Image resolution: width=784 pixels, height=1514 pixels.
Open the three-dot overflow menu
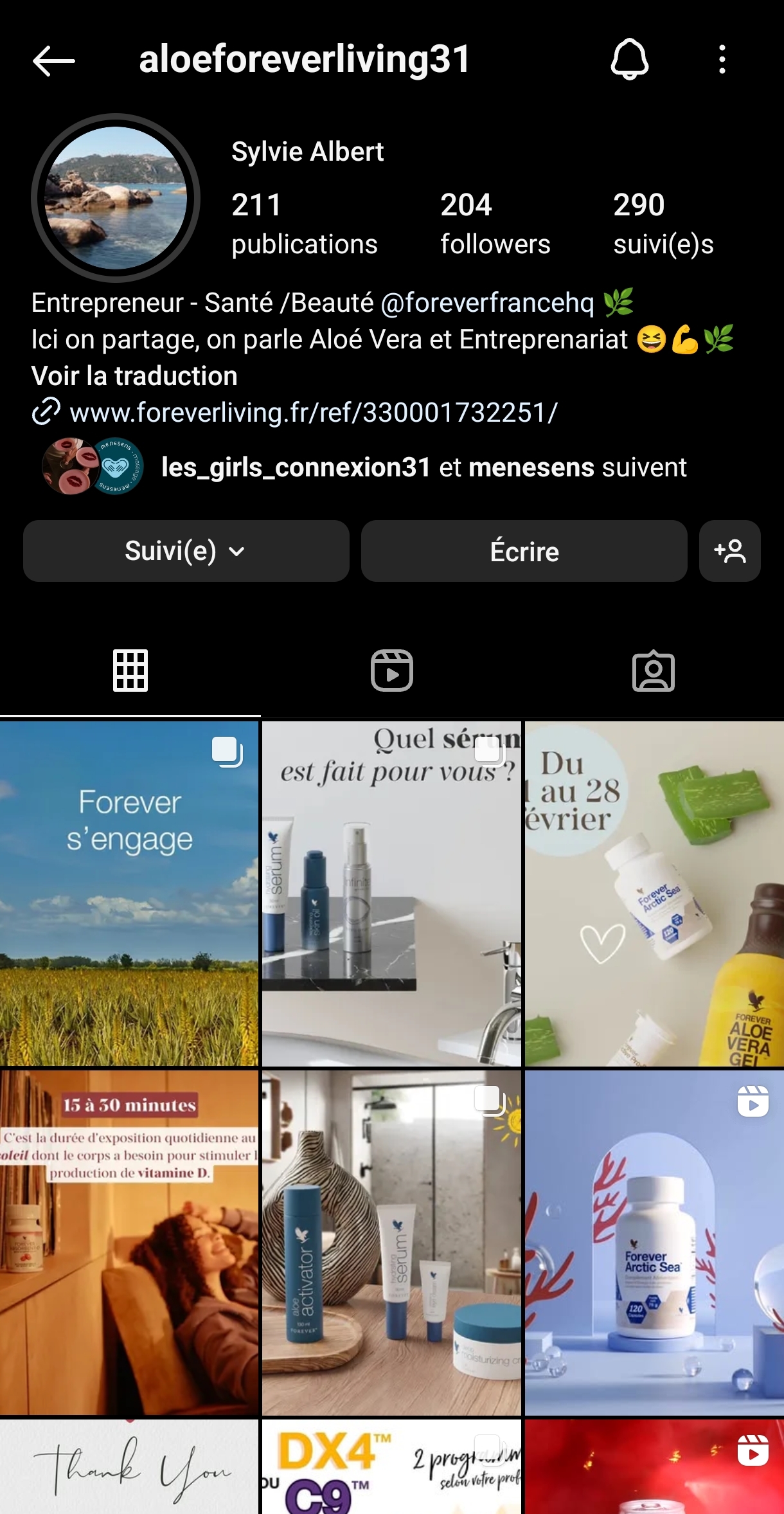click(722, 60)
